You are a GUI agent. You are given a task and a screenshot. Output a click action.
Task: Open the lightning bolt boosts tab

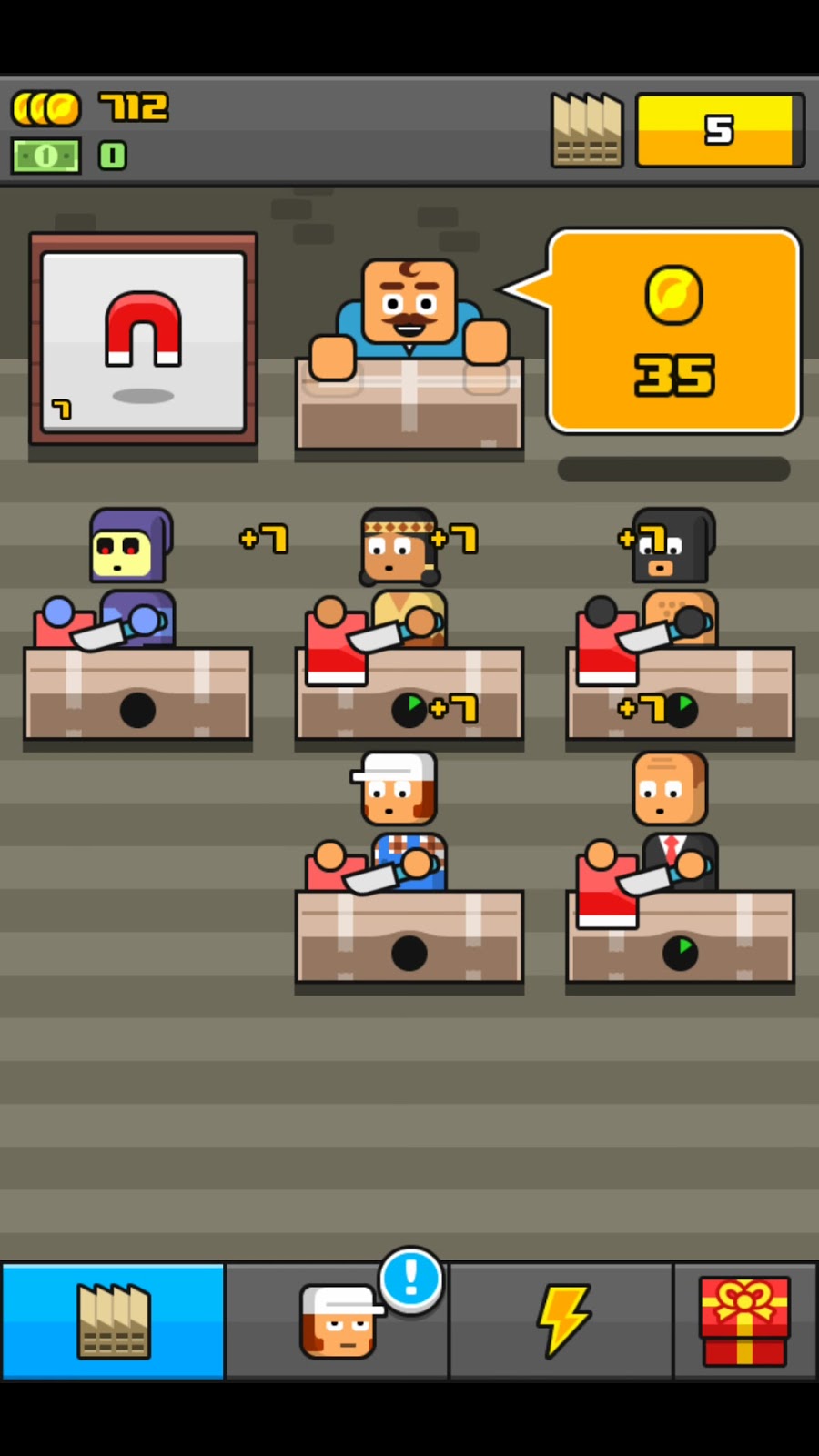click(561, 1320)
